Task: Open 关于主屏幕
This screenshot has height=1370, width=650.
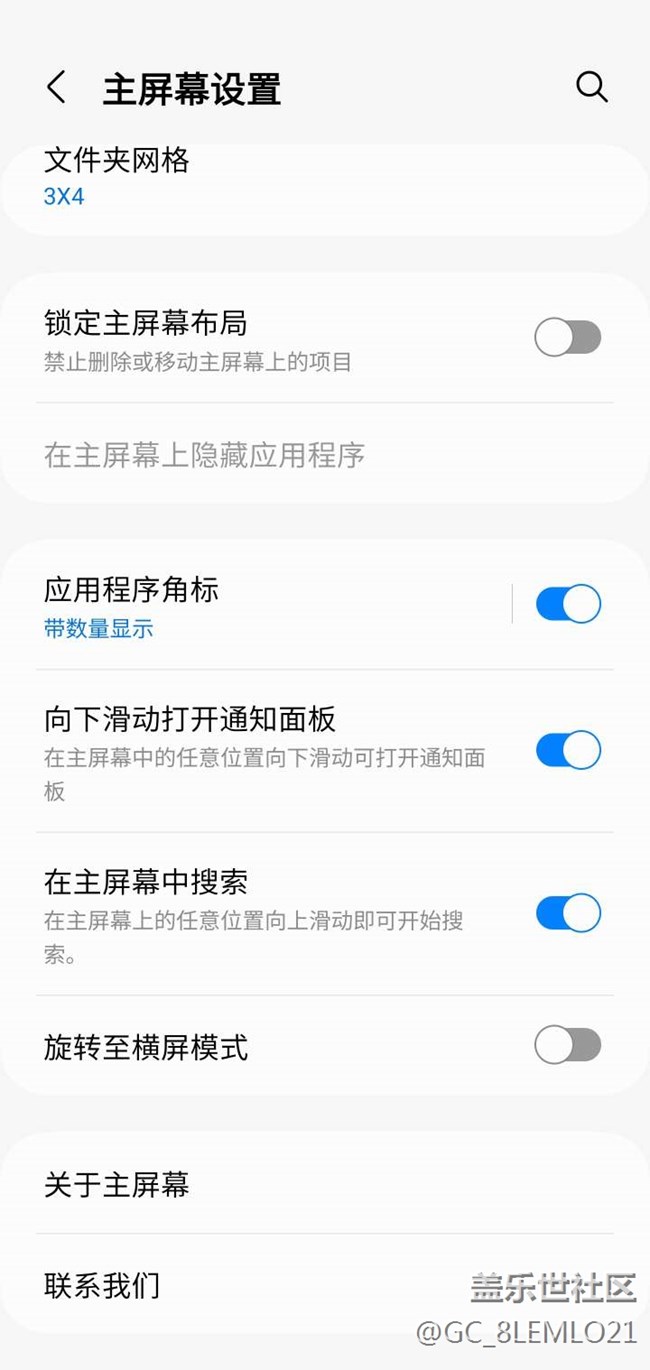Action: tap(325, 1185)
